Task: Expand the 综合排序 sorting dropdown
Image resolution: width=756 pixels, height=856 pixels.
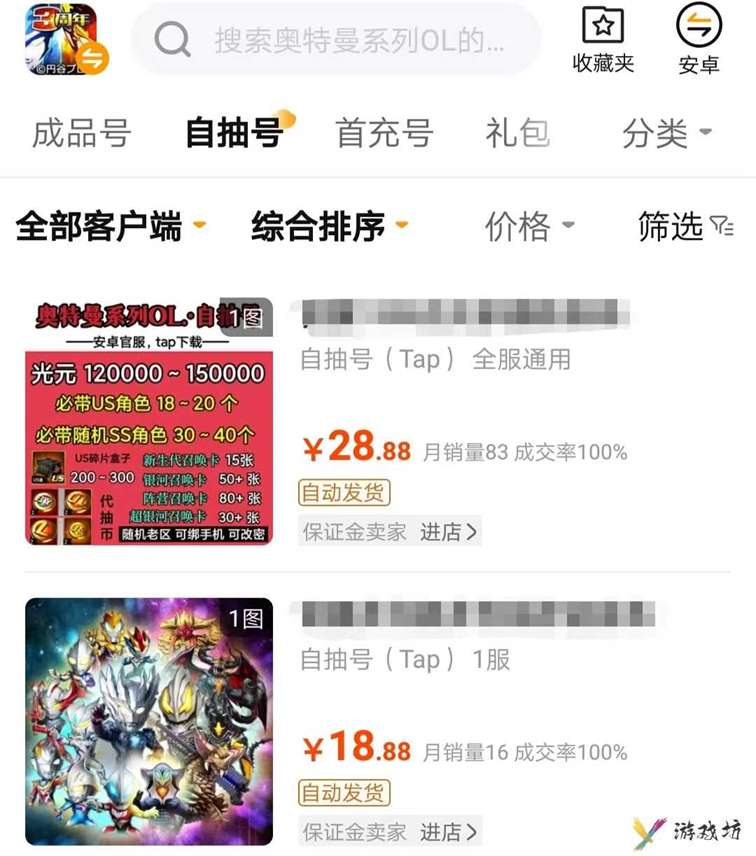Action: [329, 227]
